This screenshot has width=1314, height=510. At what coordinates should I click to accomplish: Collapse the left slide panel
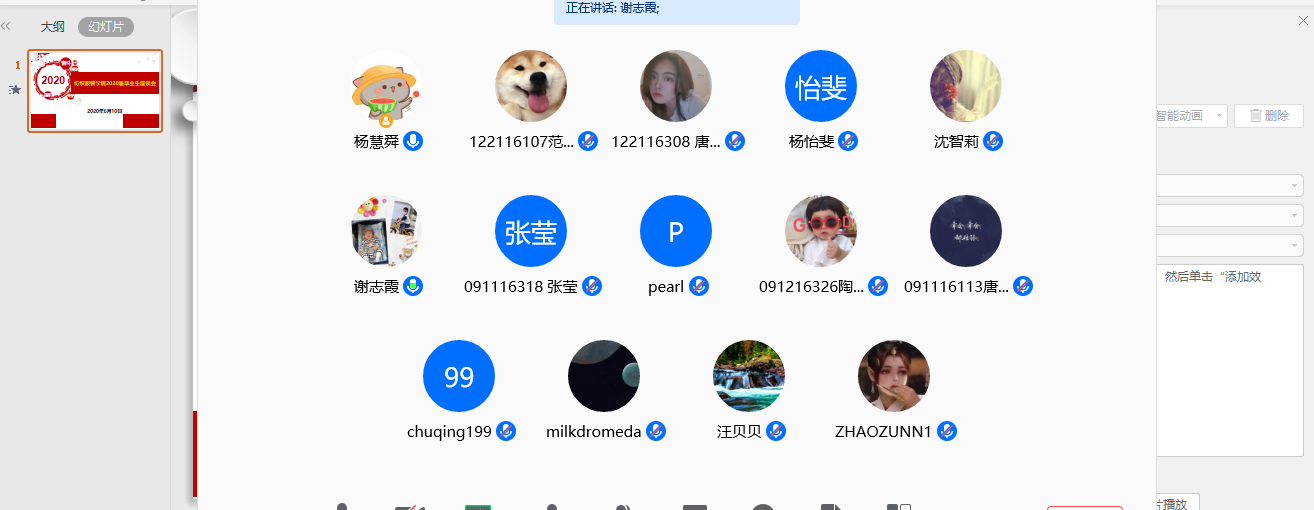tap(6, 27)
